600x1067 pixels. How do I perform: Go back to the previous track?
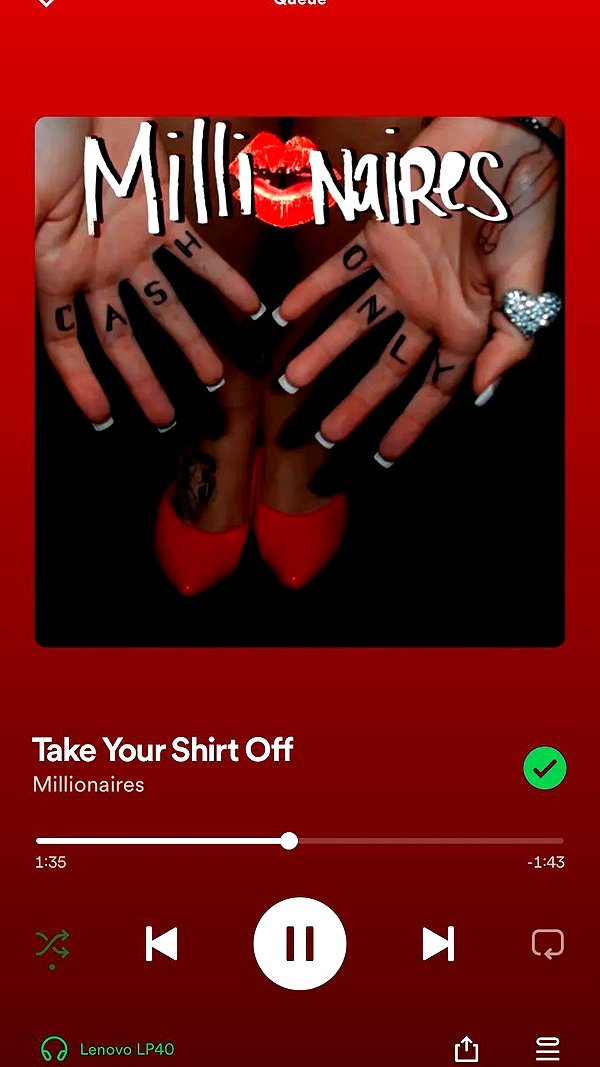point(162,944)
